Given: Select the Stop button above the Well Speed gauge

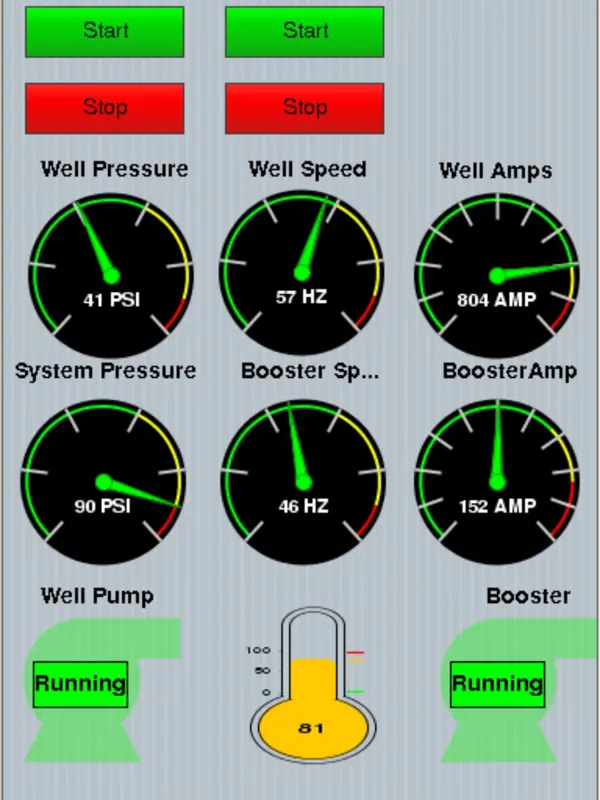Looking at the screenshot, I should pyautogui.click(x=305, y=107).
